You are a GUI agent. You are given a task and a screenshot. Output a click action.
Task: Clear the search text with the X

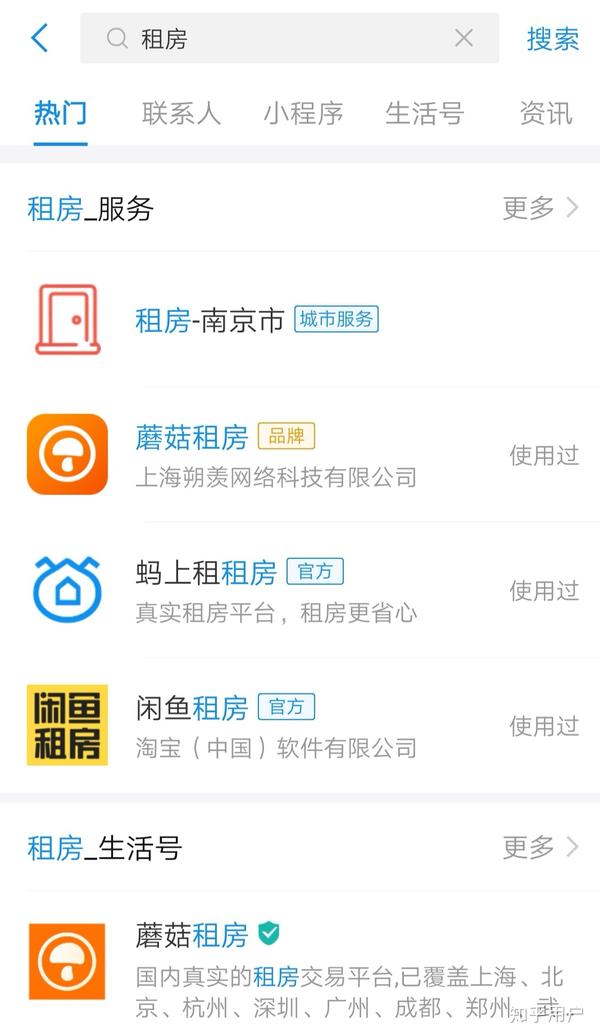click(x=464, y=38)
